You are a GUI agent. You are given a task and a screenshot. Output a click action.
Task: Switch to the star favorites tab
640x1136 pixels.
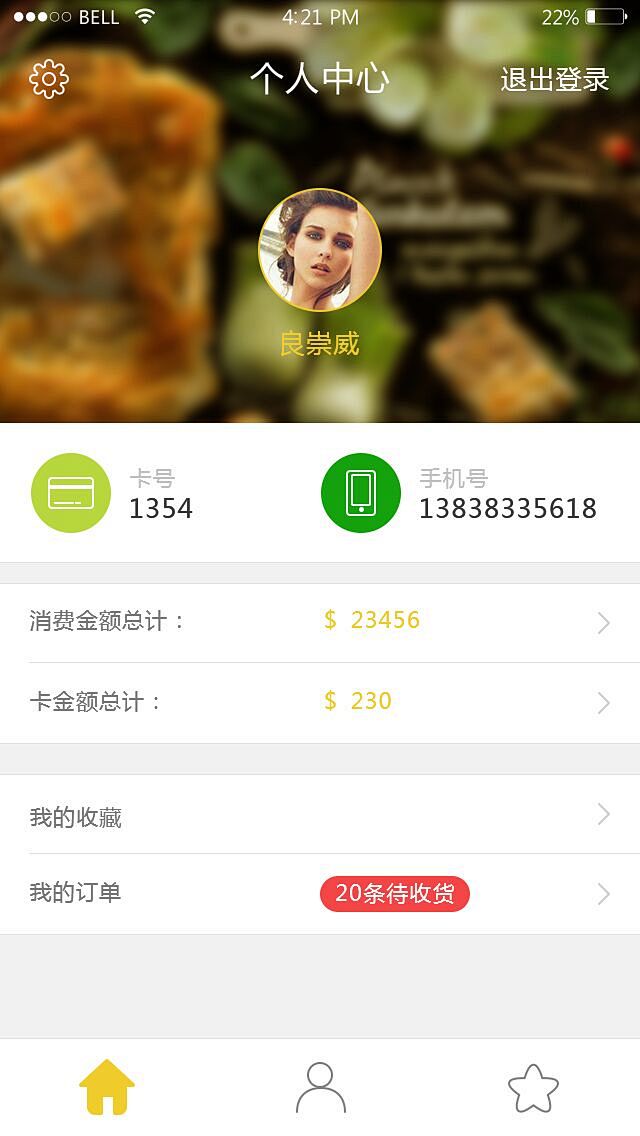pyautogui.click(x=533, y=1088)
